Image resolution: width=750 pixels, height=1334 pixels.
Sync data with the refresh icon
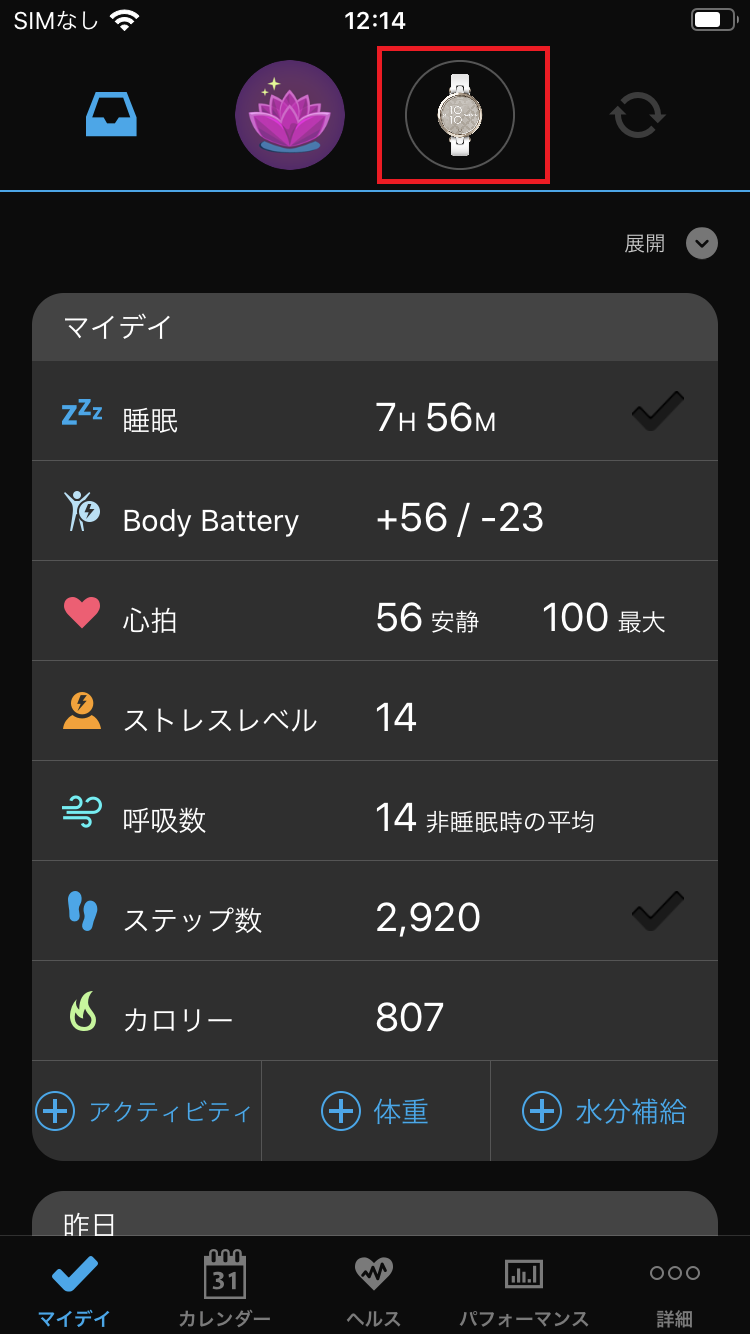638,116
